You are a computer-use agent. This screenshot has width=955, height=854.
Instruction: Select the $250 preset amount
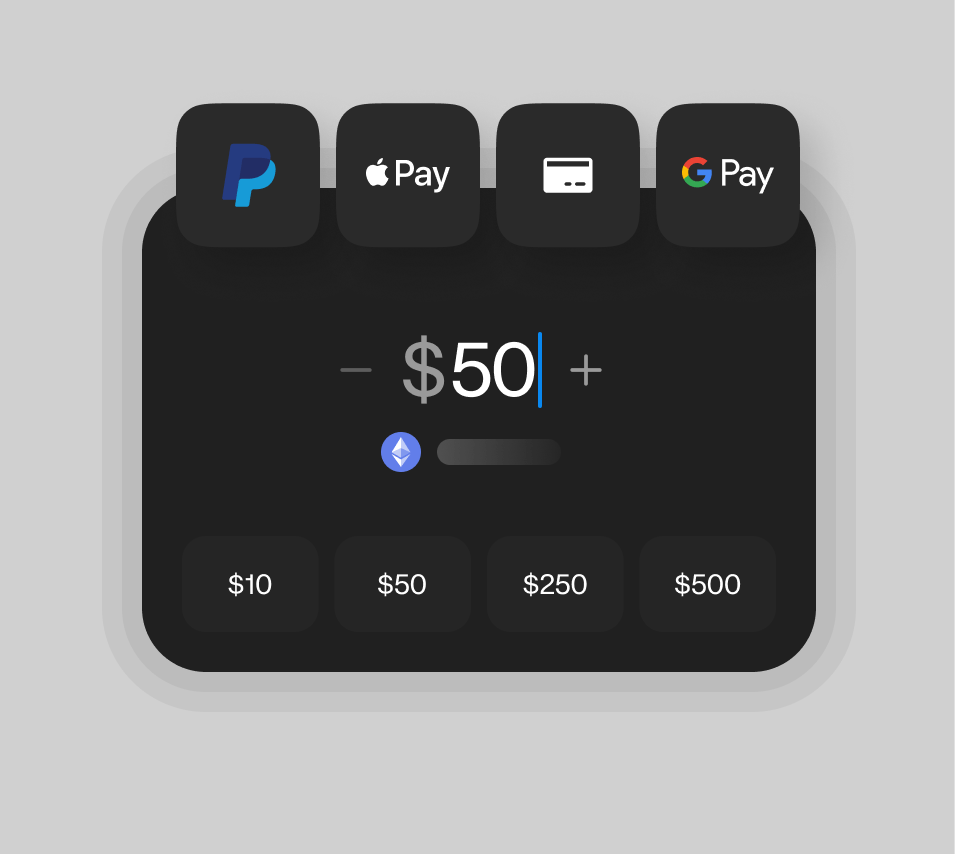555,584
